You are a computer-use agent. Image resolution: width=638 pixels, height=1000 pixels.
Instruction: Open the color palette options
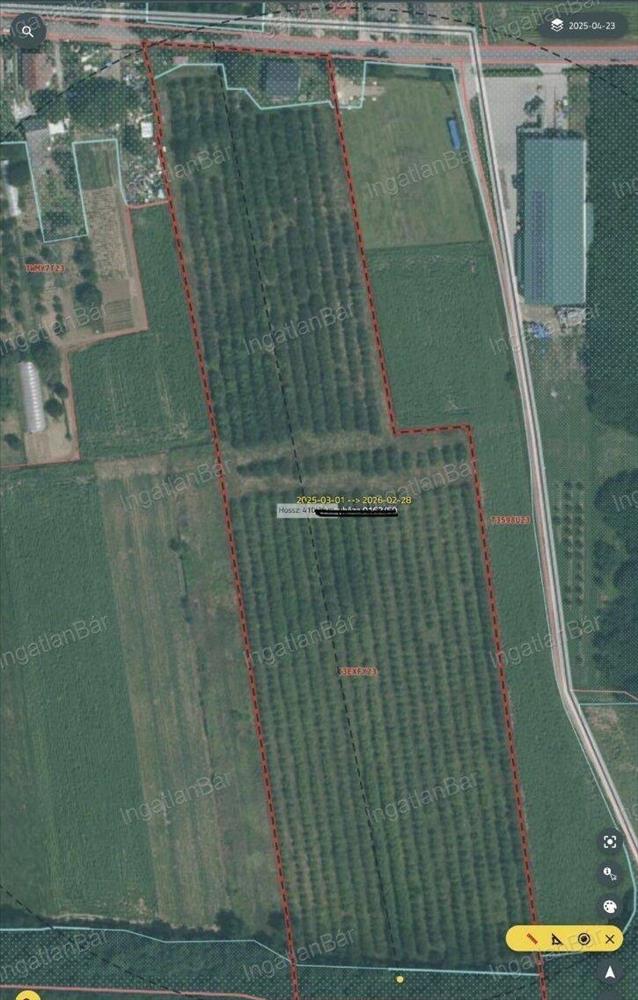tap(609, 906)
